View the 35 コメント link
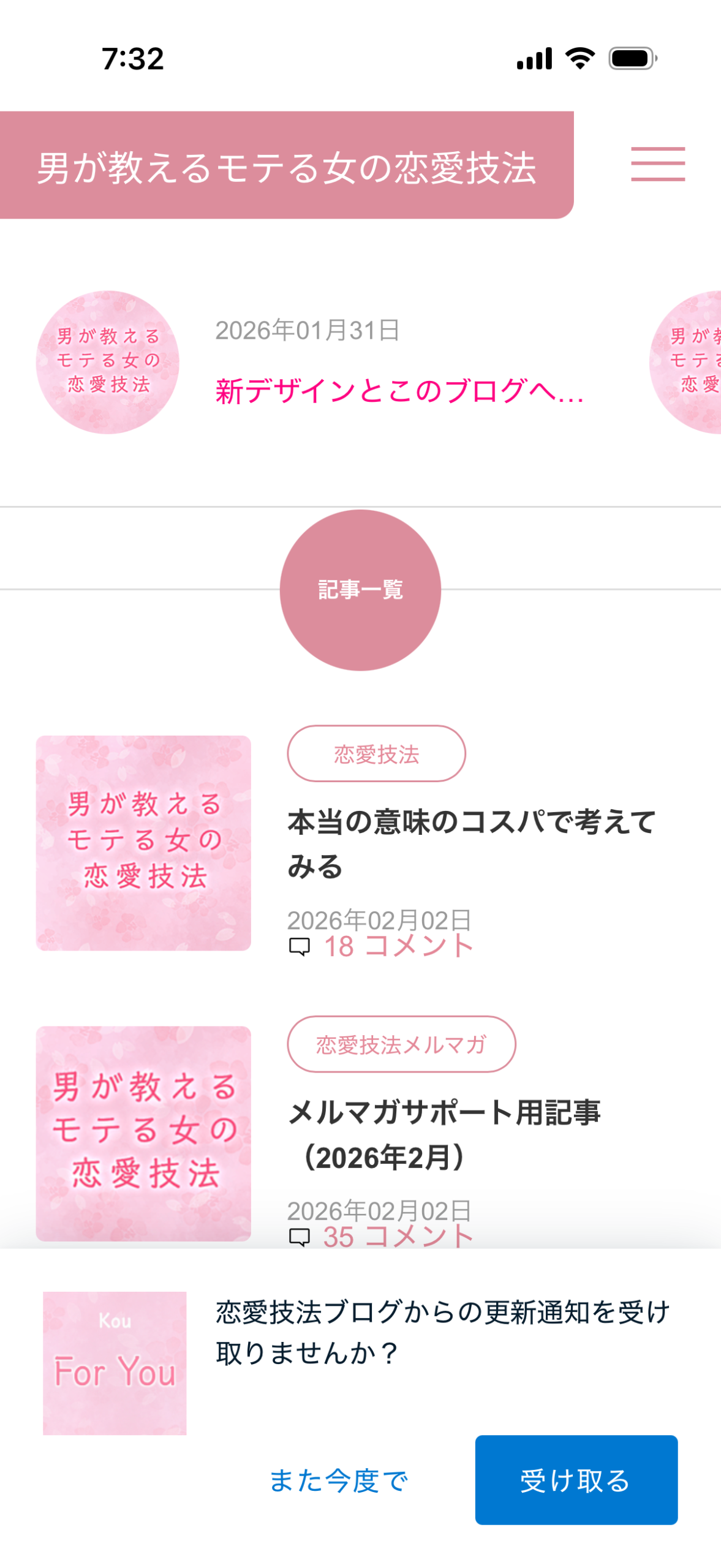 (398, 1236)
